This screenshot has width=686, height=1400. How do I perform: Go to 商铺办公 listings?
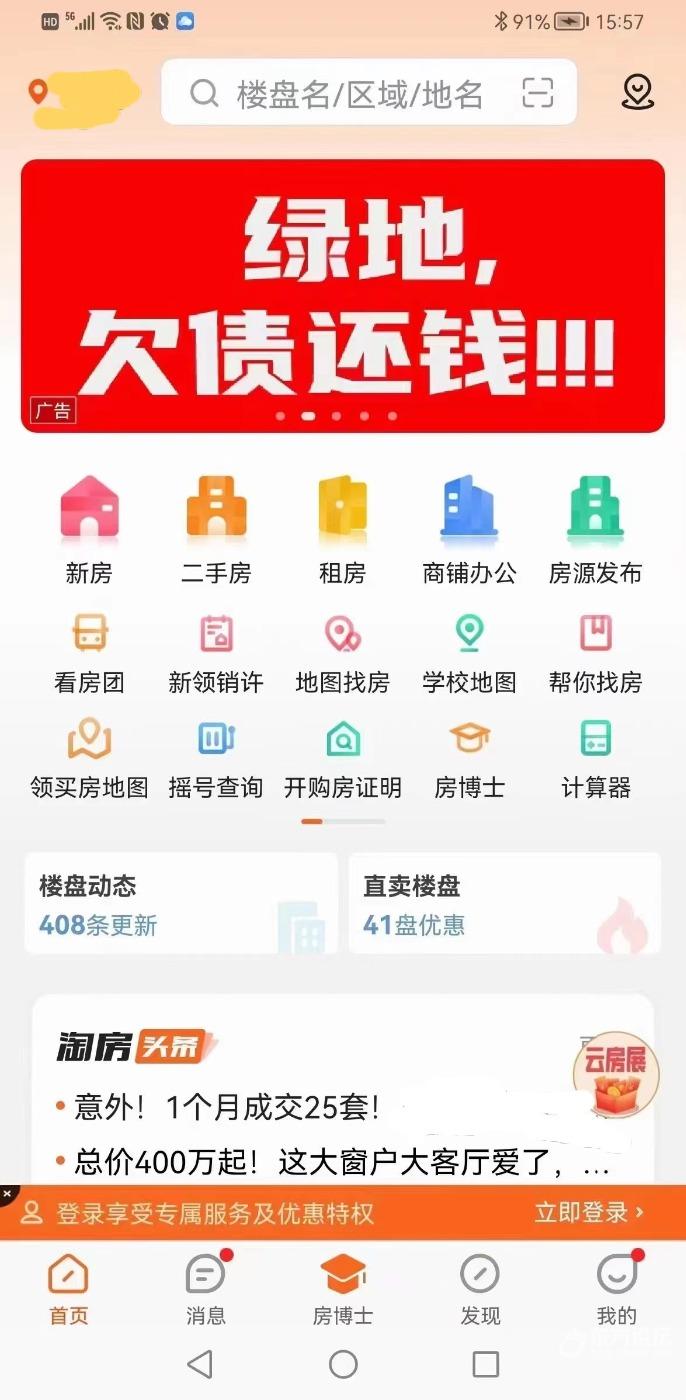pos(469,530)
